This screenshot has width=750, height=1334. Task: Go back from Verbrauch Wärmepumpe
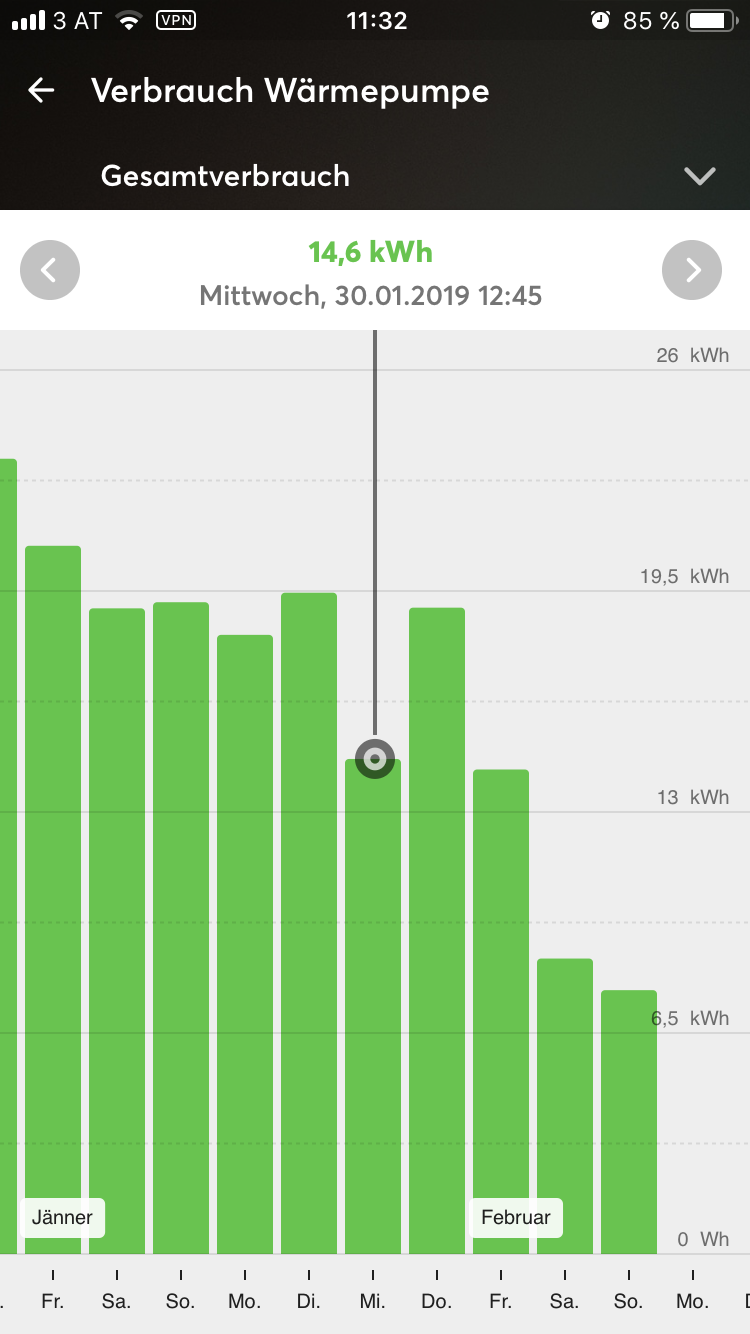(41, 91)
